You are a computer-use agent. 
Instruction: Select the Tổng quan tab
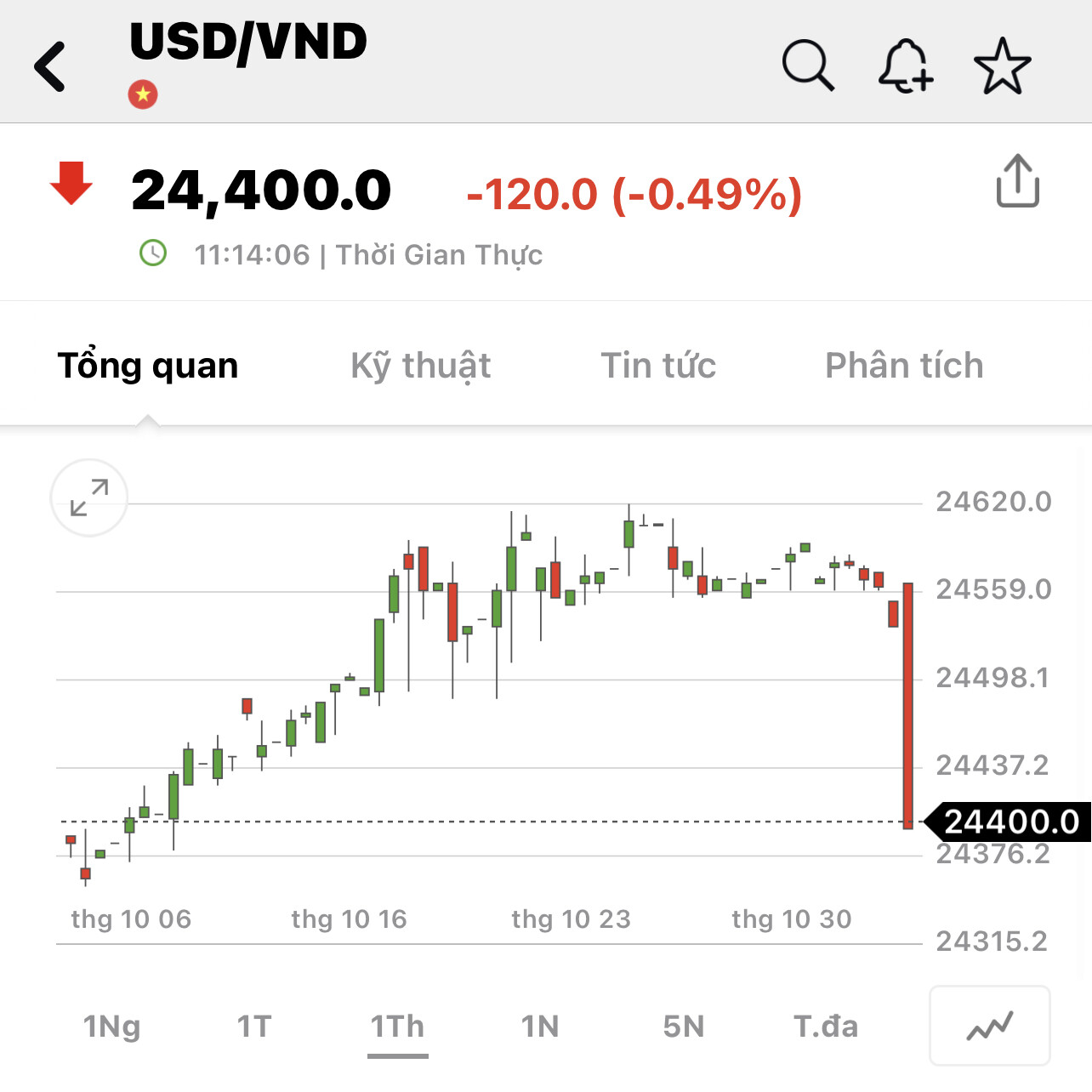point(148,366)
